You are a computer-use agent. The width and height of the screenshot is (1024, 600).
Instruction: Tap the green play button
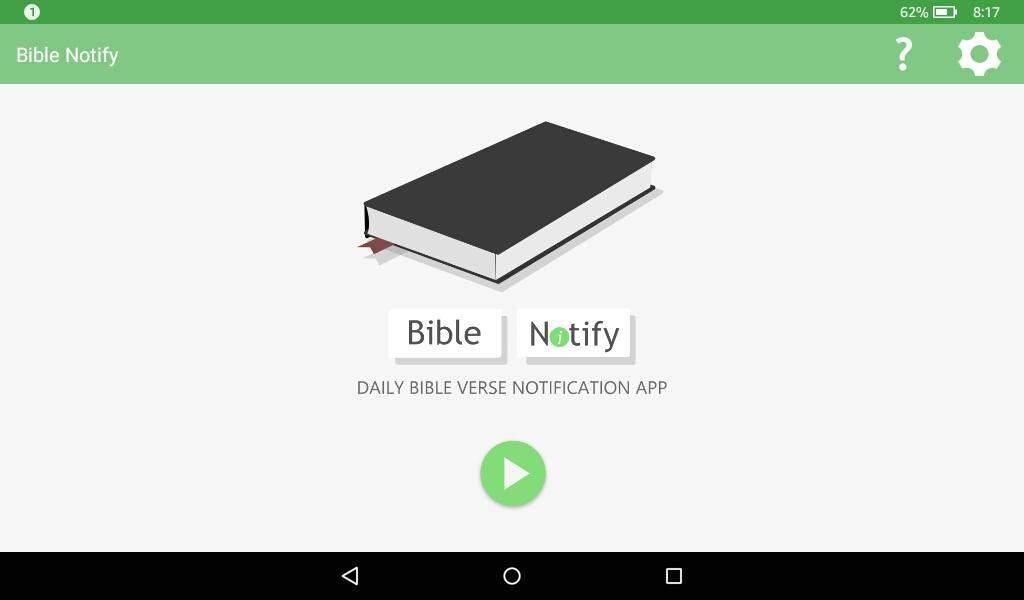pyautogui.click(x=513, y=473)
